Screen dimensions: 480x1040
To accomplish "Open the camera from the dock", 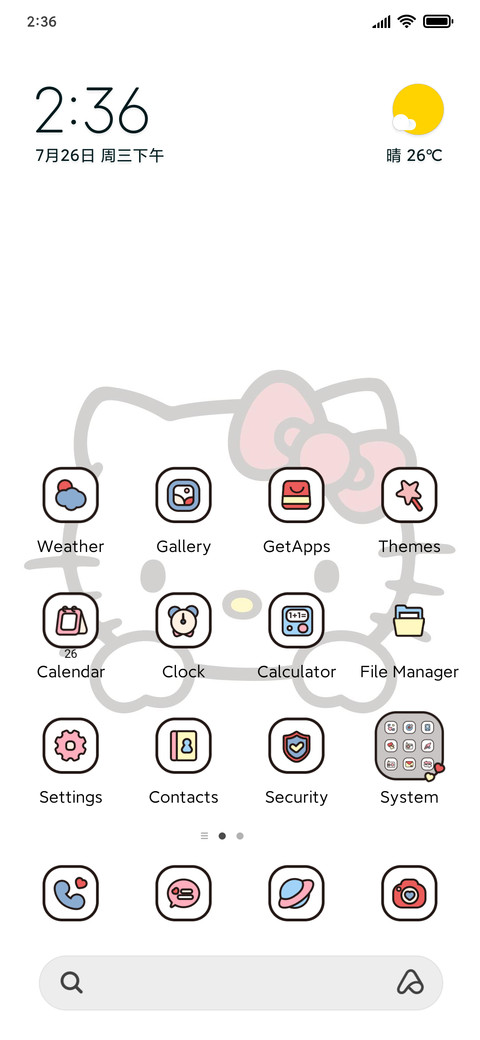I will 409,893.
